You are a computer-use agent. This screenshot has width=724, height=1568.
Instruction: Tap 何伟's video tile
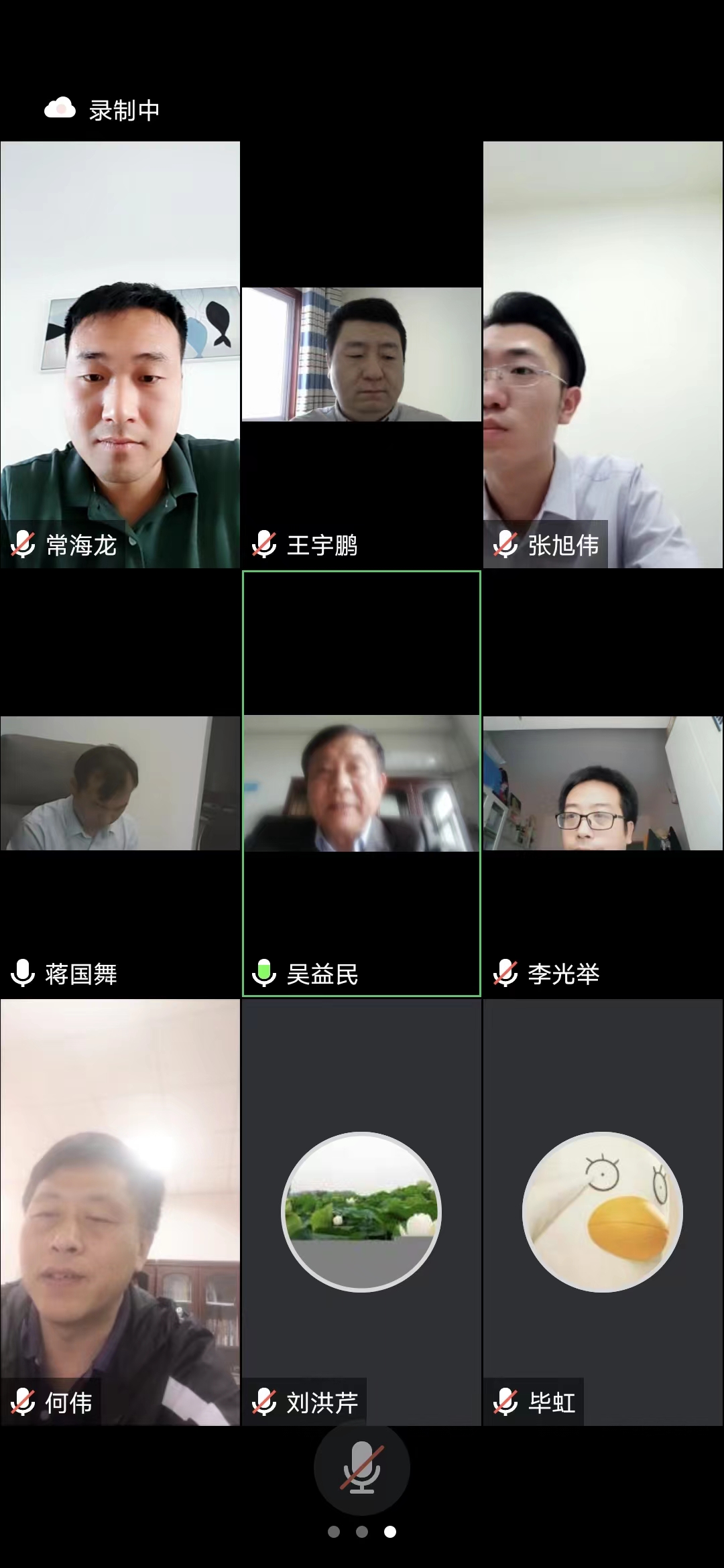120,1213
